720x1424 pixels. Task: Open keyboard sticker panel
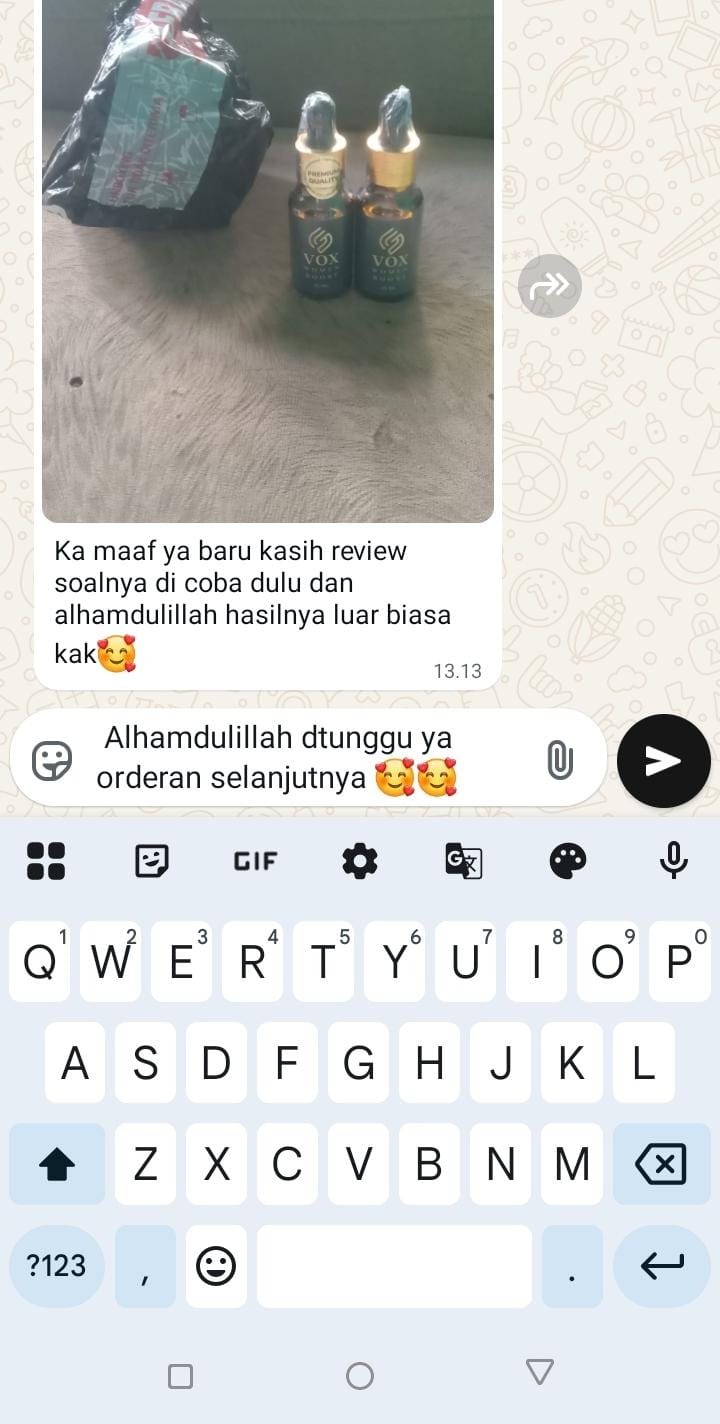click(151, 861)
